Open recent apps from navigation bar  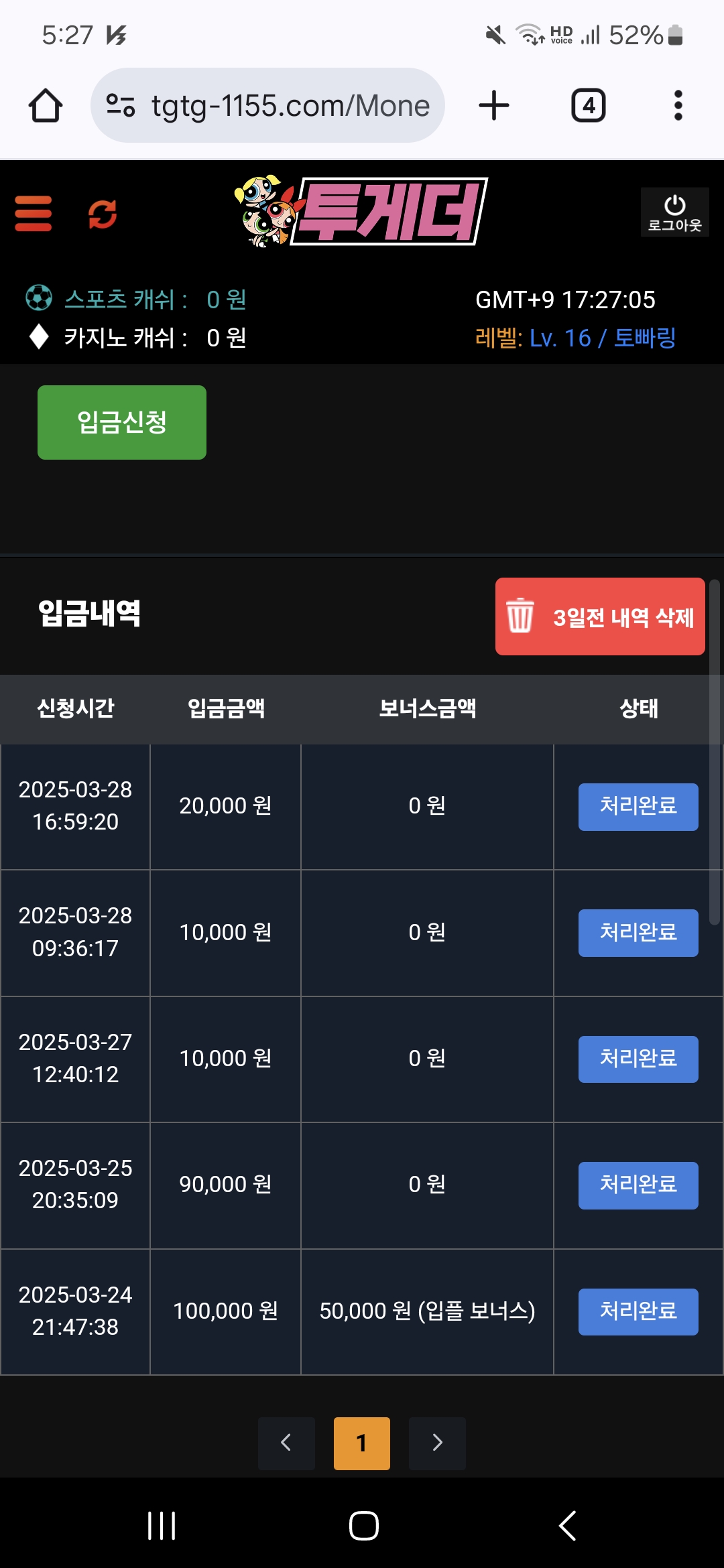162,1526
